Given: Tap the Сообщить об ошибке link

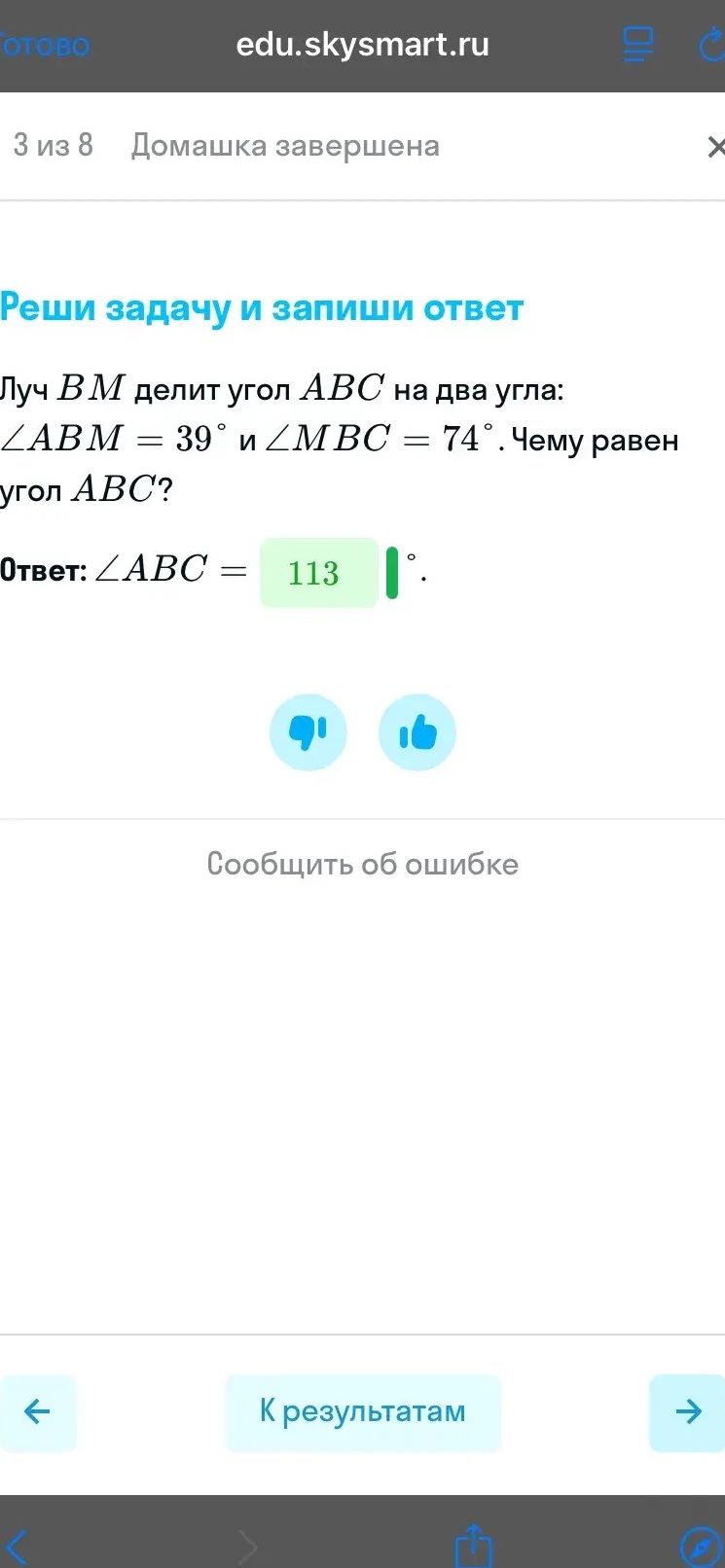Looking at the screenshot, I should coord(362,864).
